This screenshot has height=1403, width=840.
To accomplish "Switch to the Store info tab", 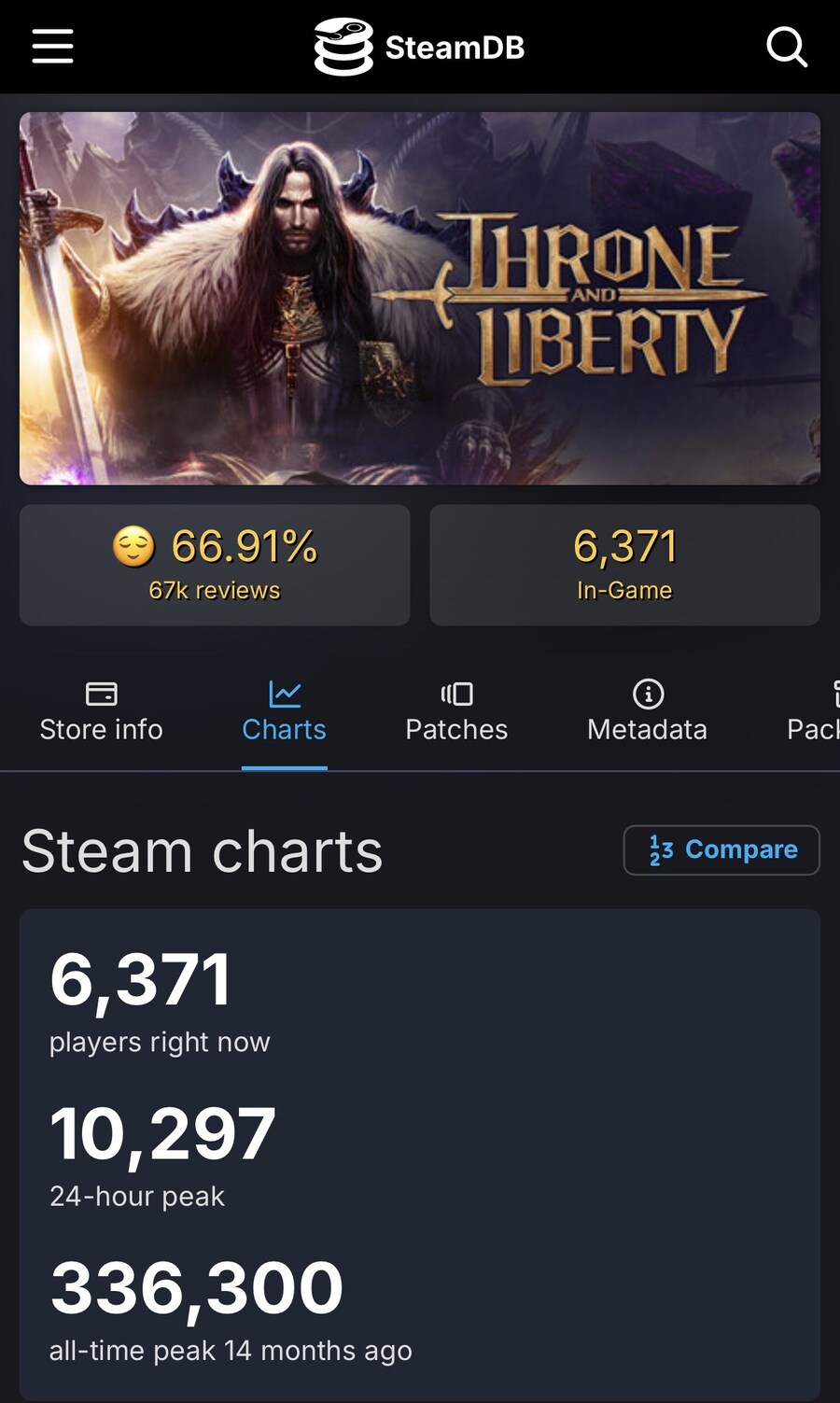I will click(101, 712).
